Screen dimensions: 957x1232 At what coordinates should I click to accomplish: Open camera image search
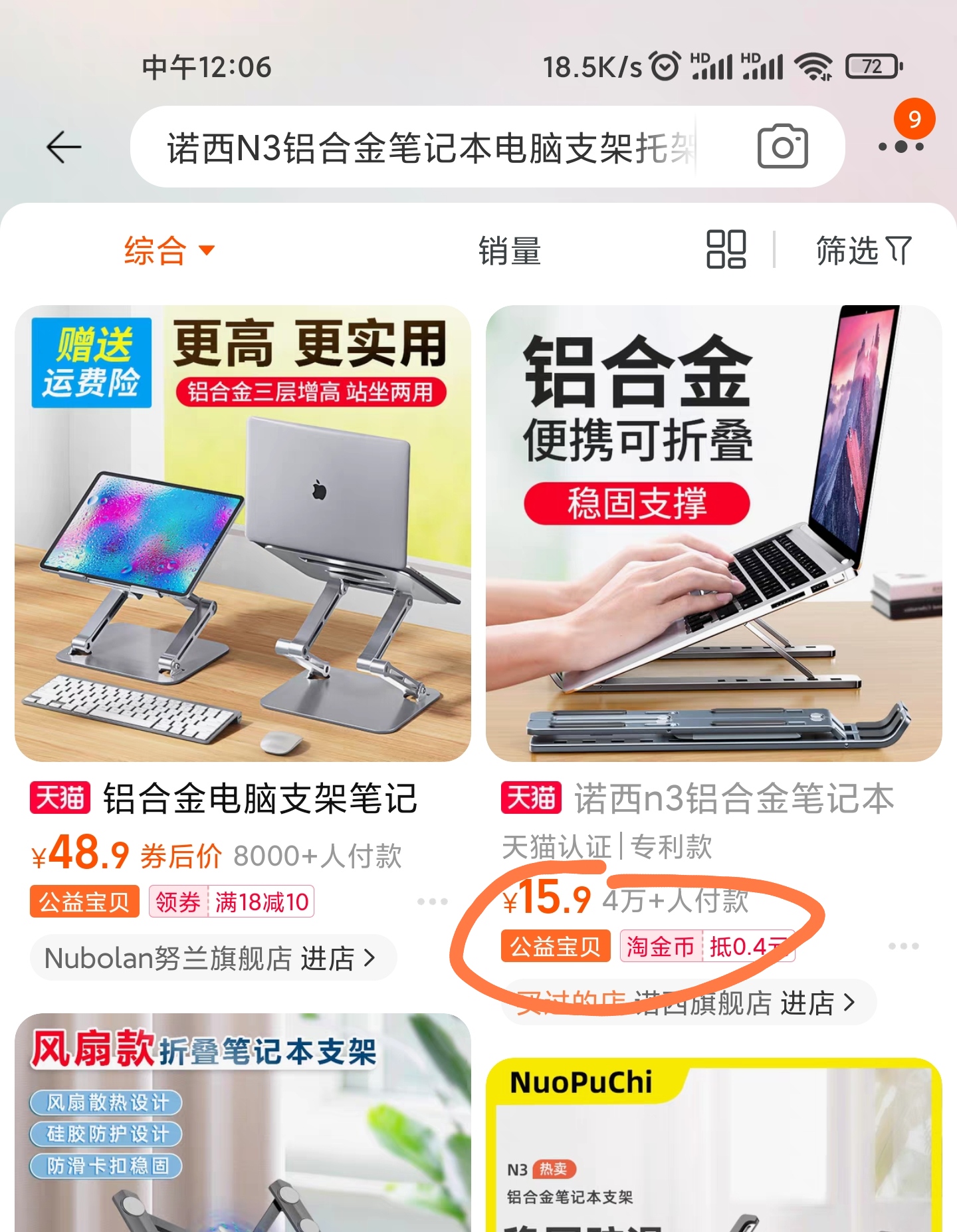coord(782,146)
